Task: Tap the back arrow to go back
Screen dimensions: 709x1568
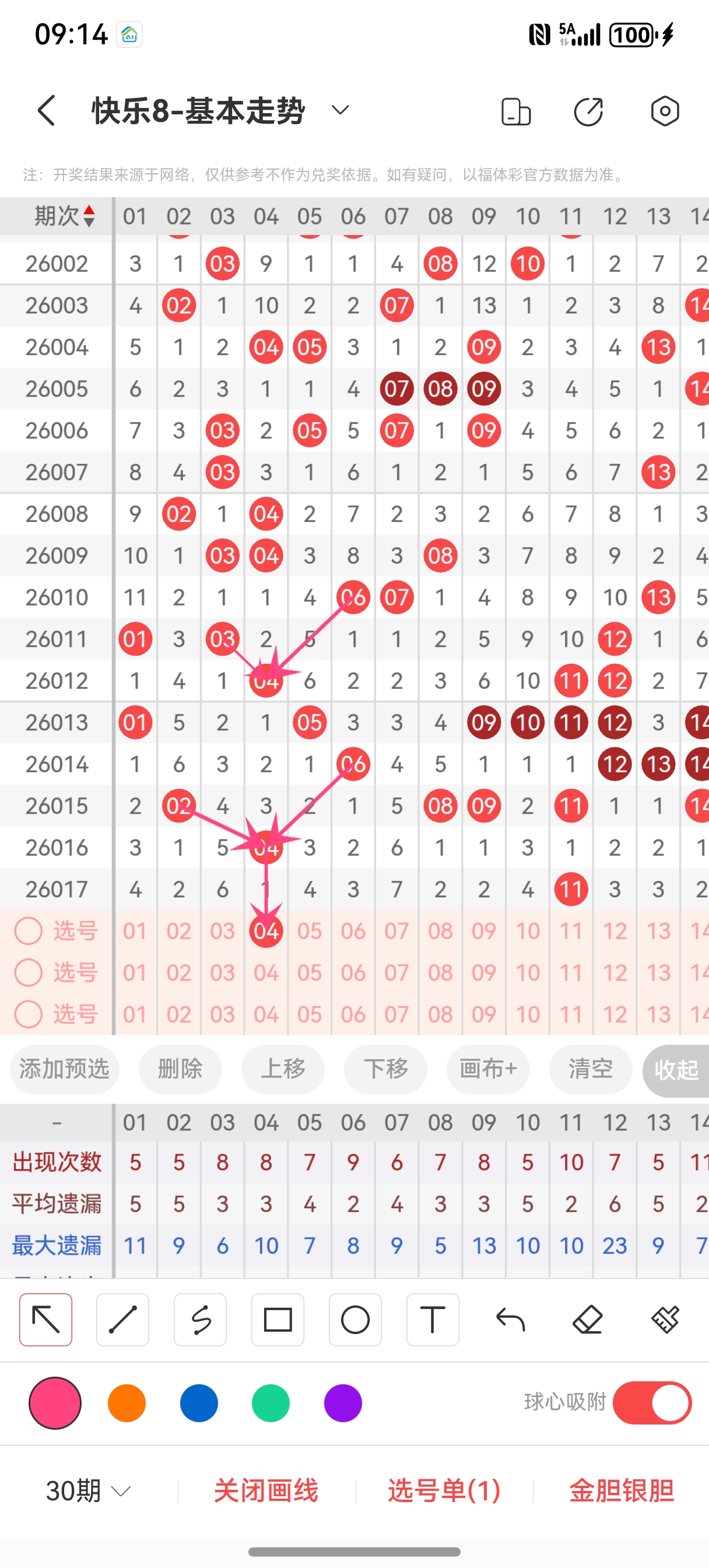Action: (x=47, y=110)
